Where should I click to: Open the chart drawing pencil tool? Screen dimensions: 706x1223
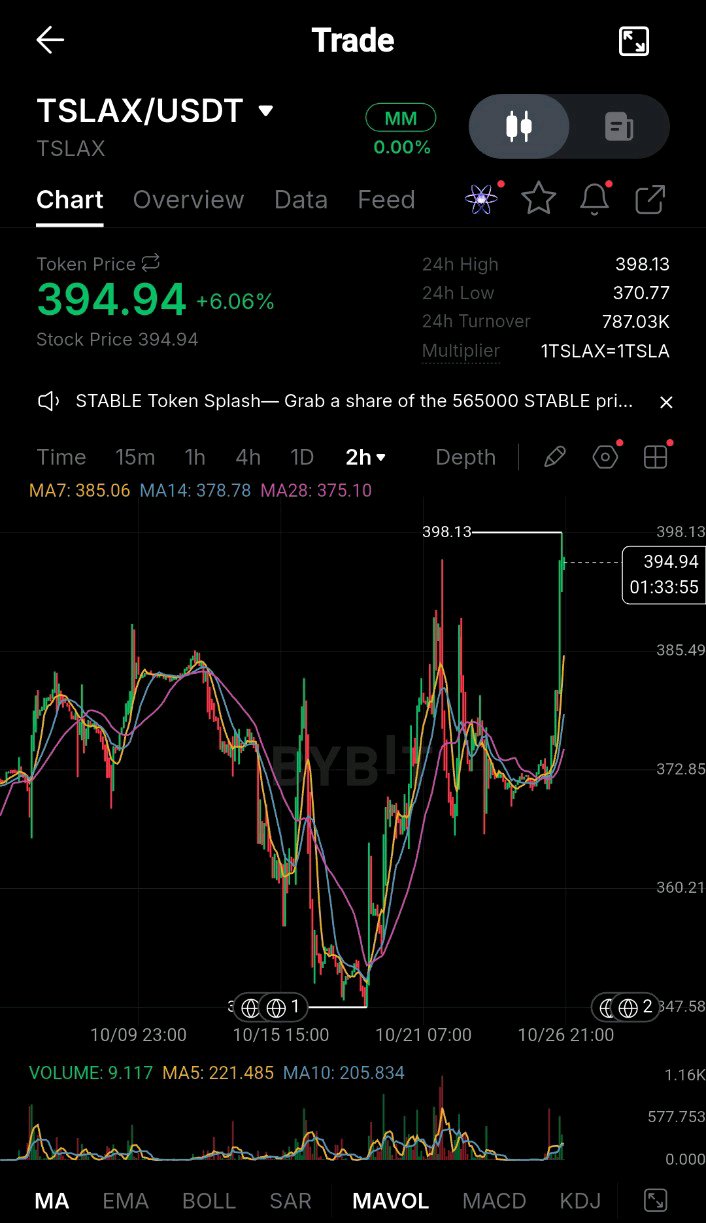tap(554, 457)
